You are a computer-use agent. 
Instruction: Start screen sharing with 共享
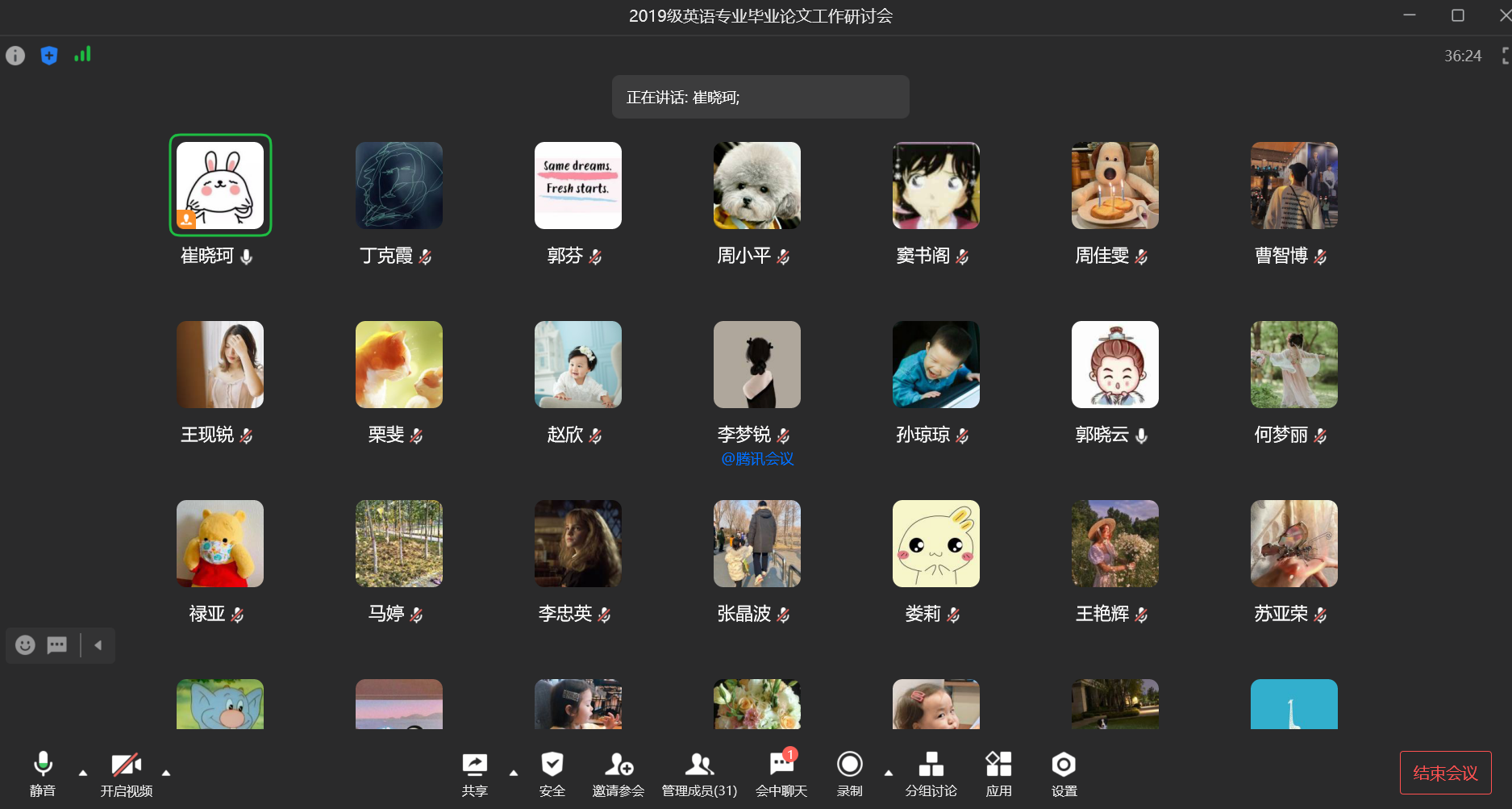[474, 772]
